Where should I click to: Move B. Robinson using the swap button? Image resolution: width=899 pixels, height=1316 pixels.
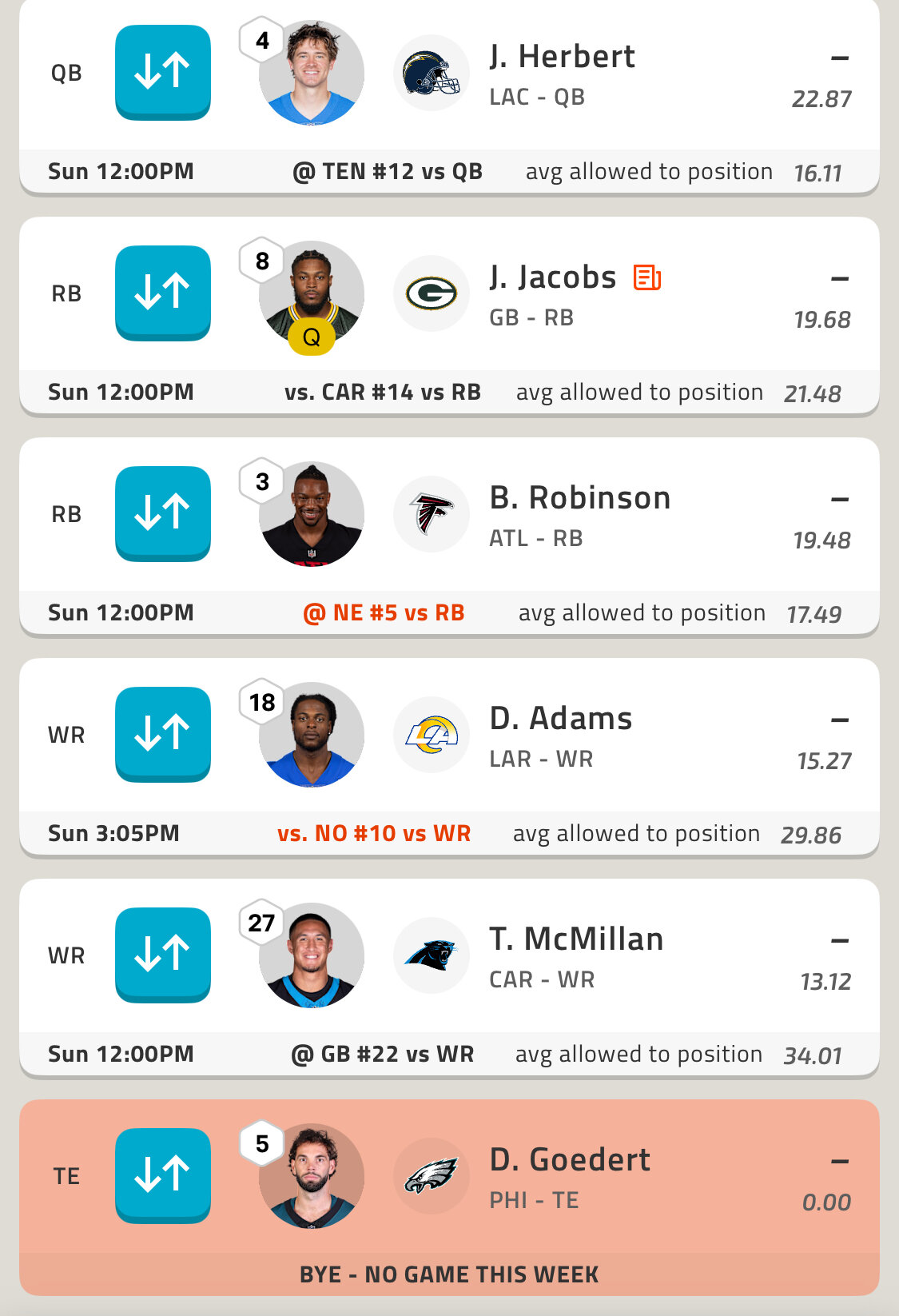(x=163, y=513)
